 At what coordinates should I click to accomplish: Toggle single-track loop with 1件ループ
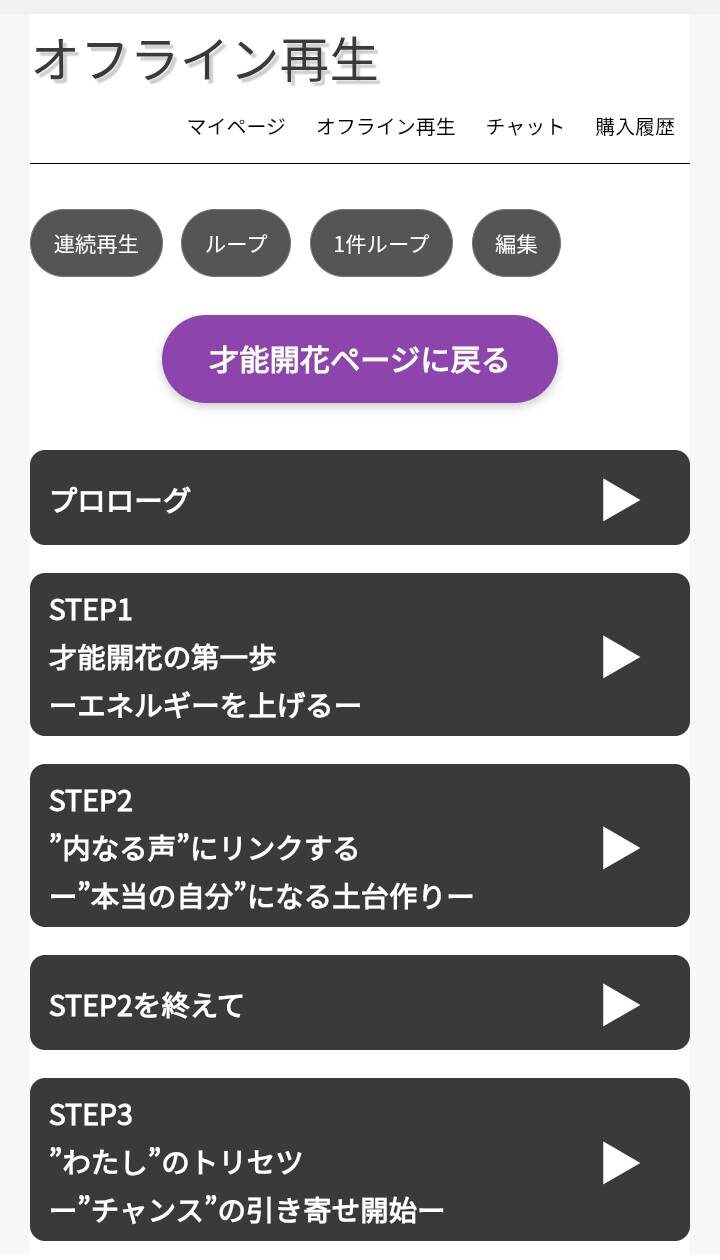coord(381,242)
